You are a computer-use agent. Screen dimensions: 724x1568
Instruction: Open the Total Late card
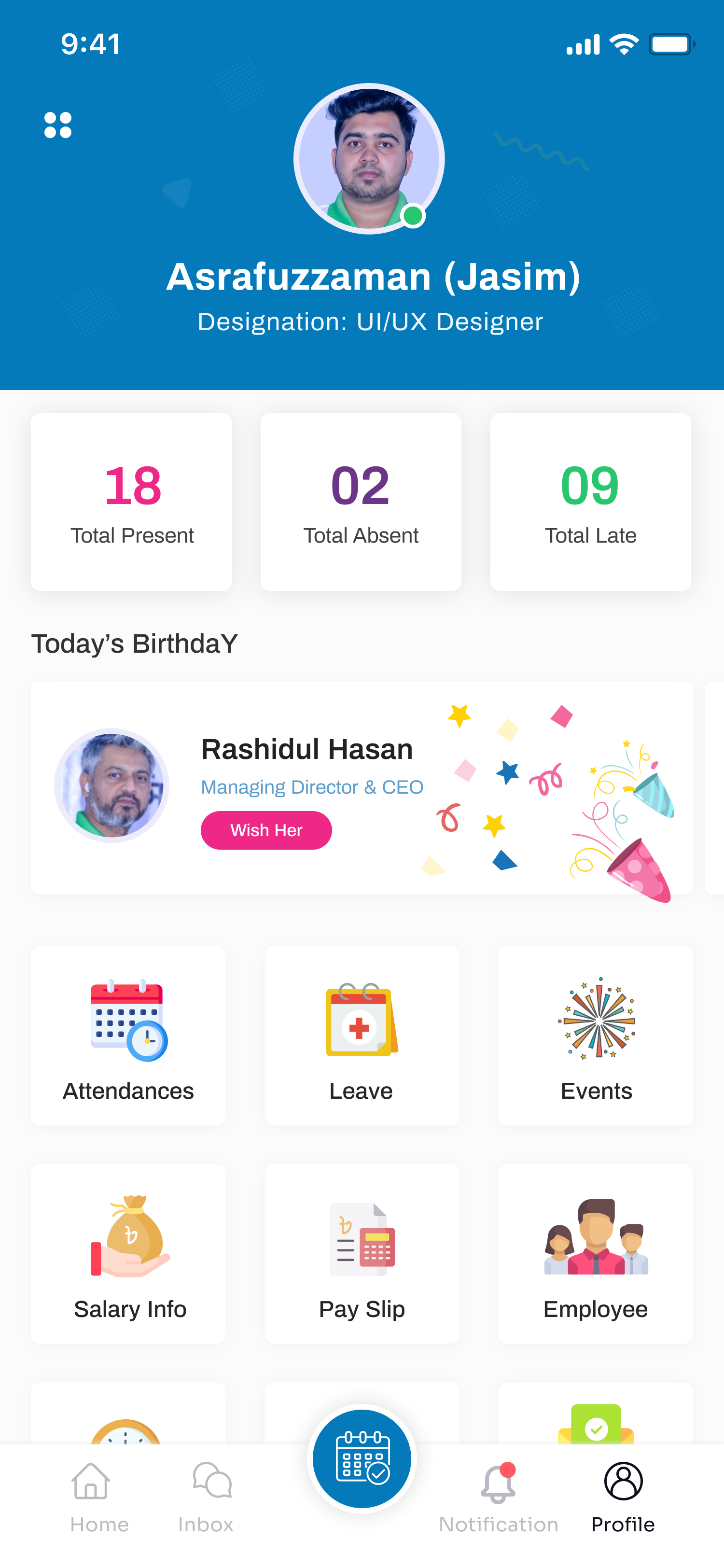pos(590,502)
